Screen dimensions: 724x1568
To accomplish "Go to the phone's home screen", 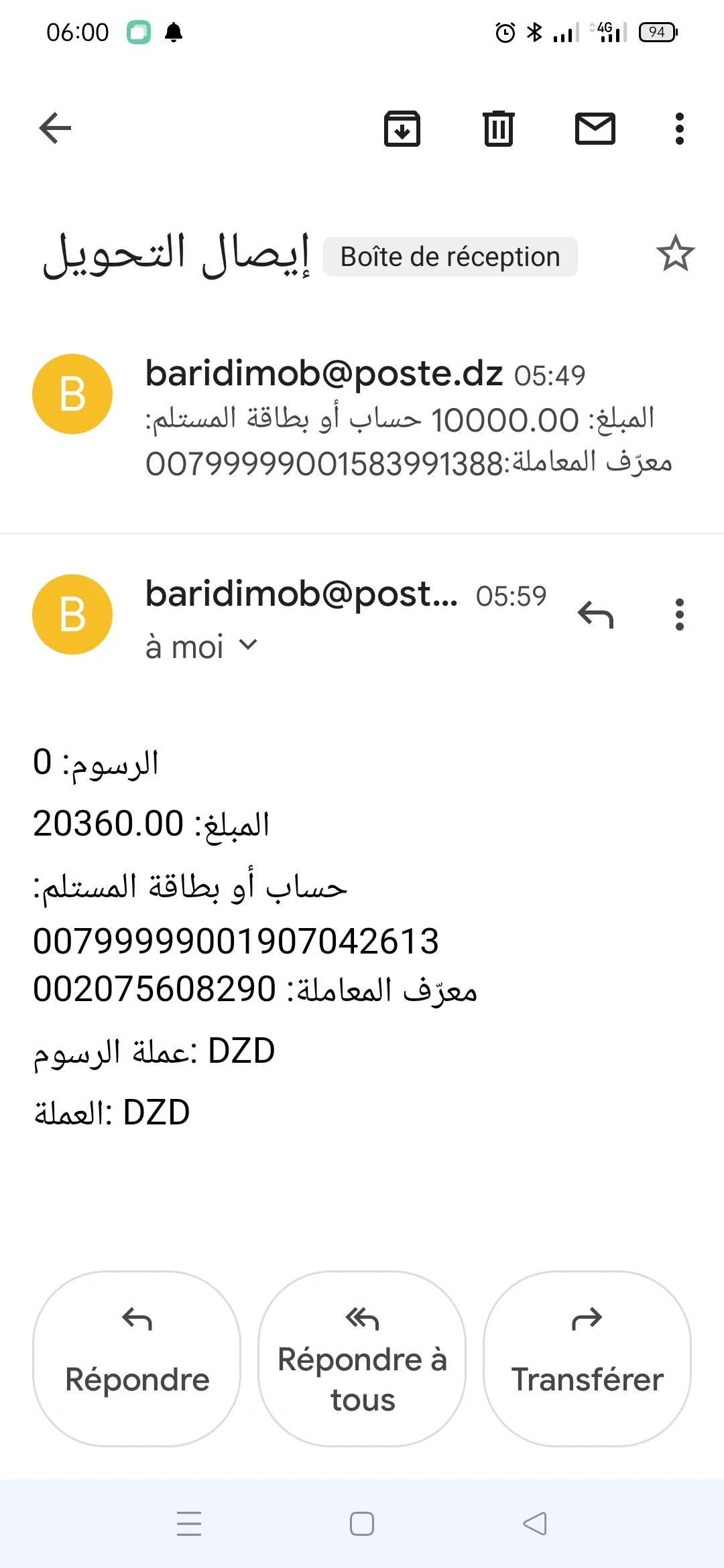I will pos(362,1524).
